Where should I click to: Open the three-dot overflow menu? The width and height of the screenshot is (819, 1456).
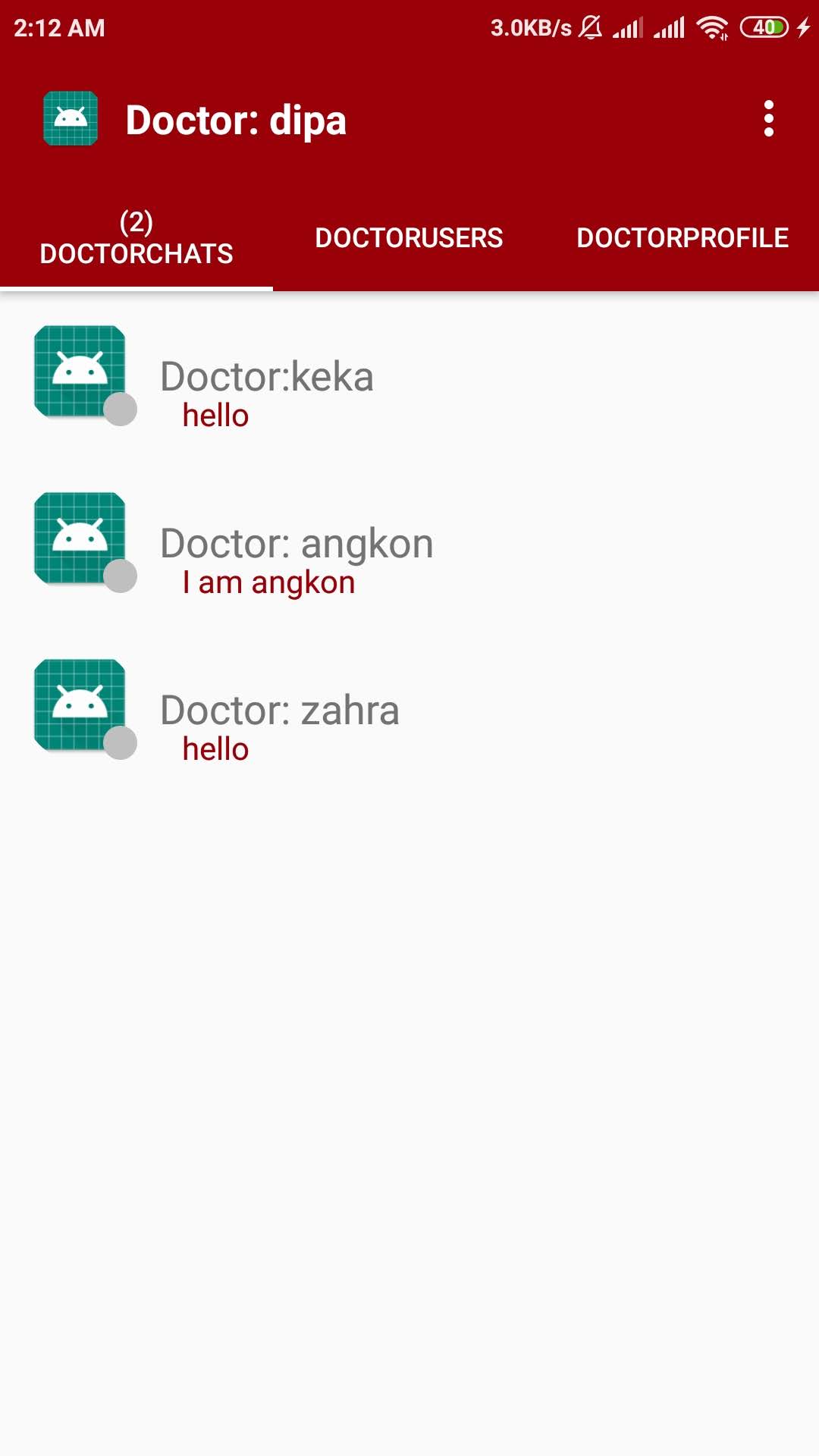tap(768, 119)
